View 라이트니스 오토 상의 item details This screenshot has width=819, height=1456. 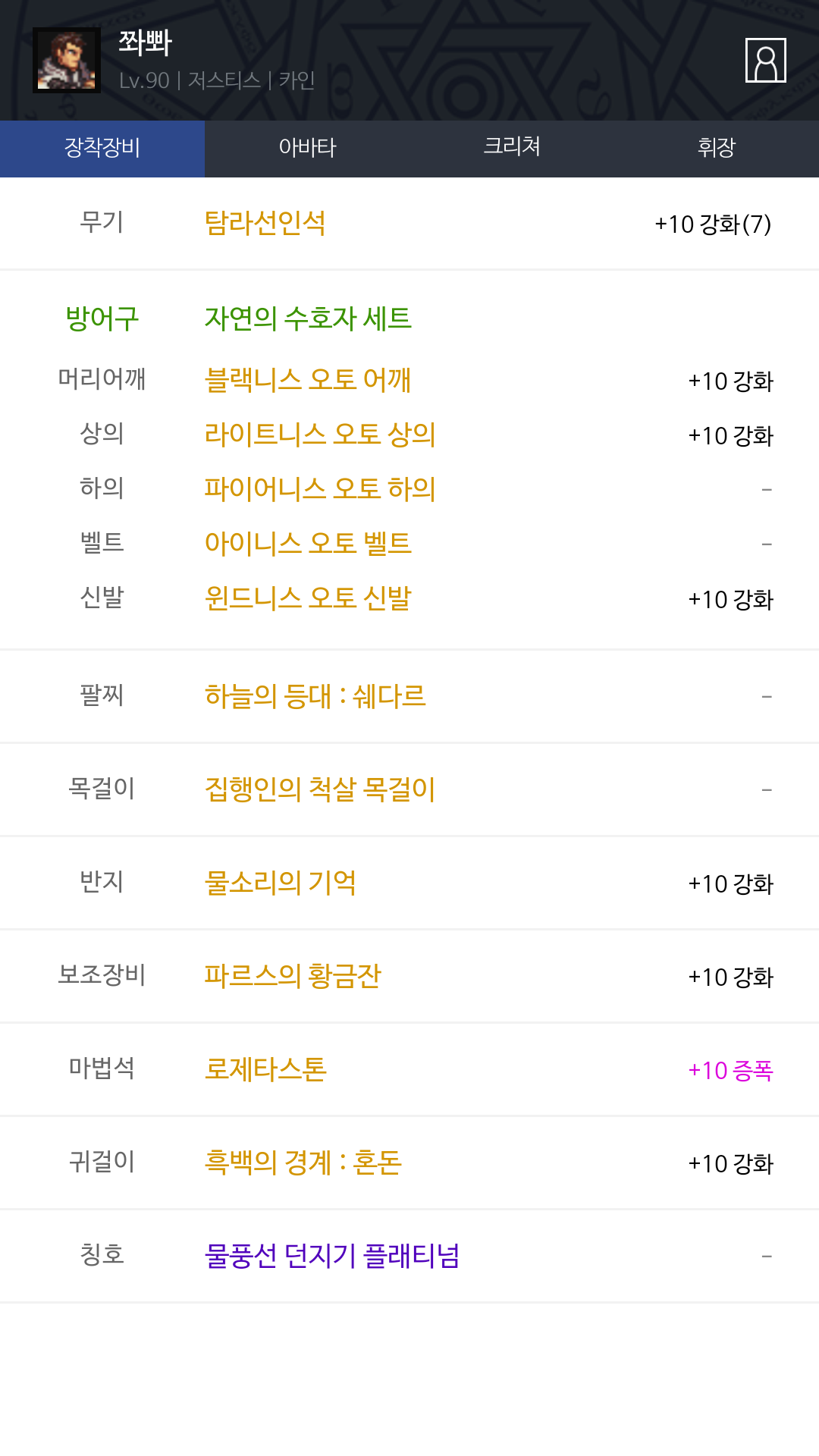320,434
